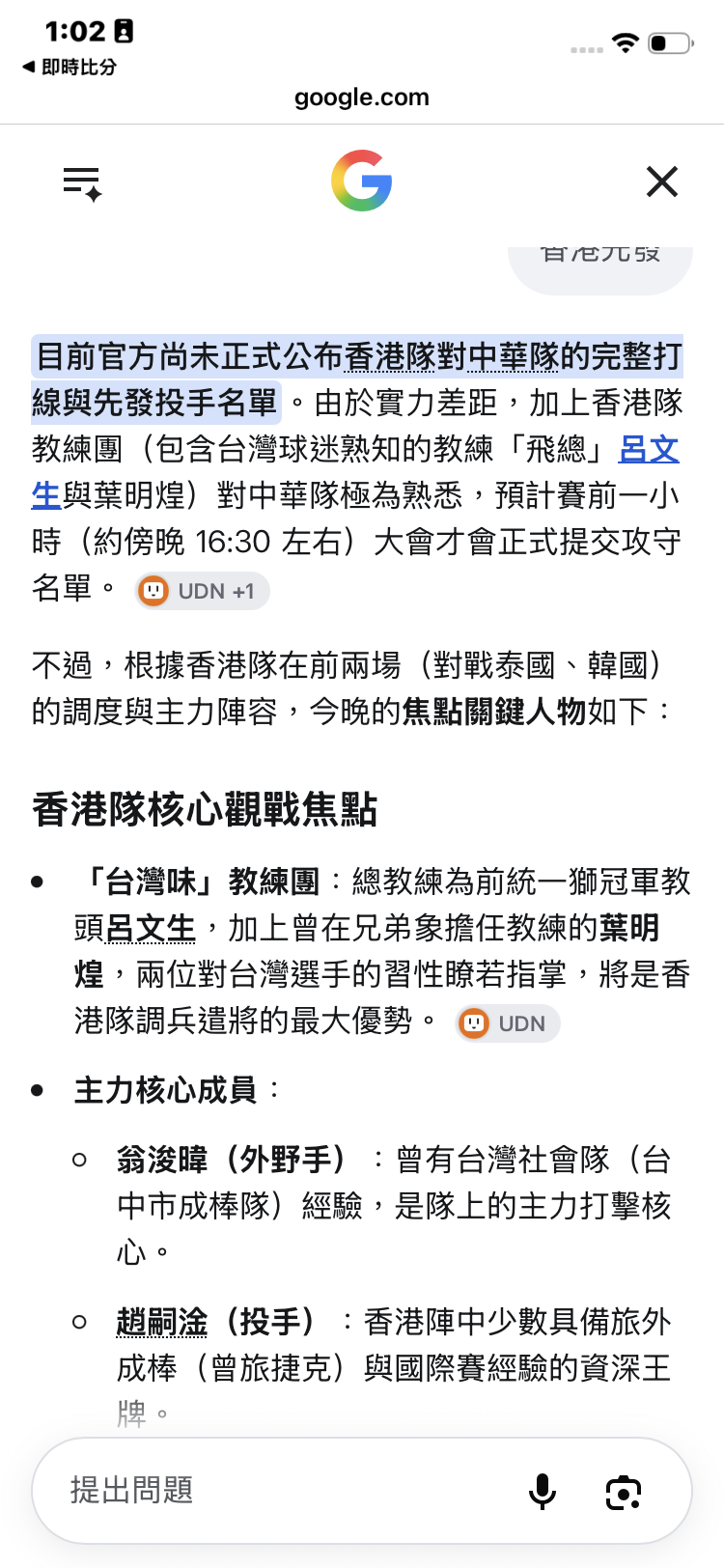Open the UDN +1 source chip

(202, 591)
